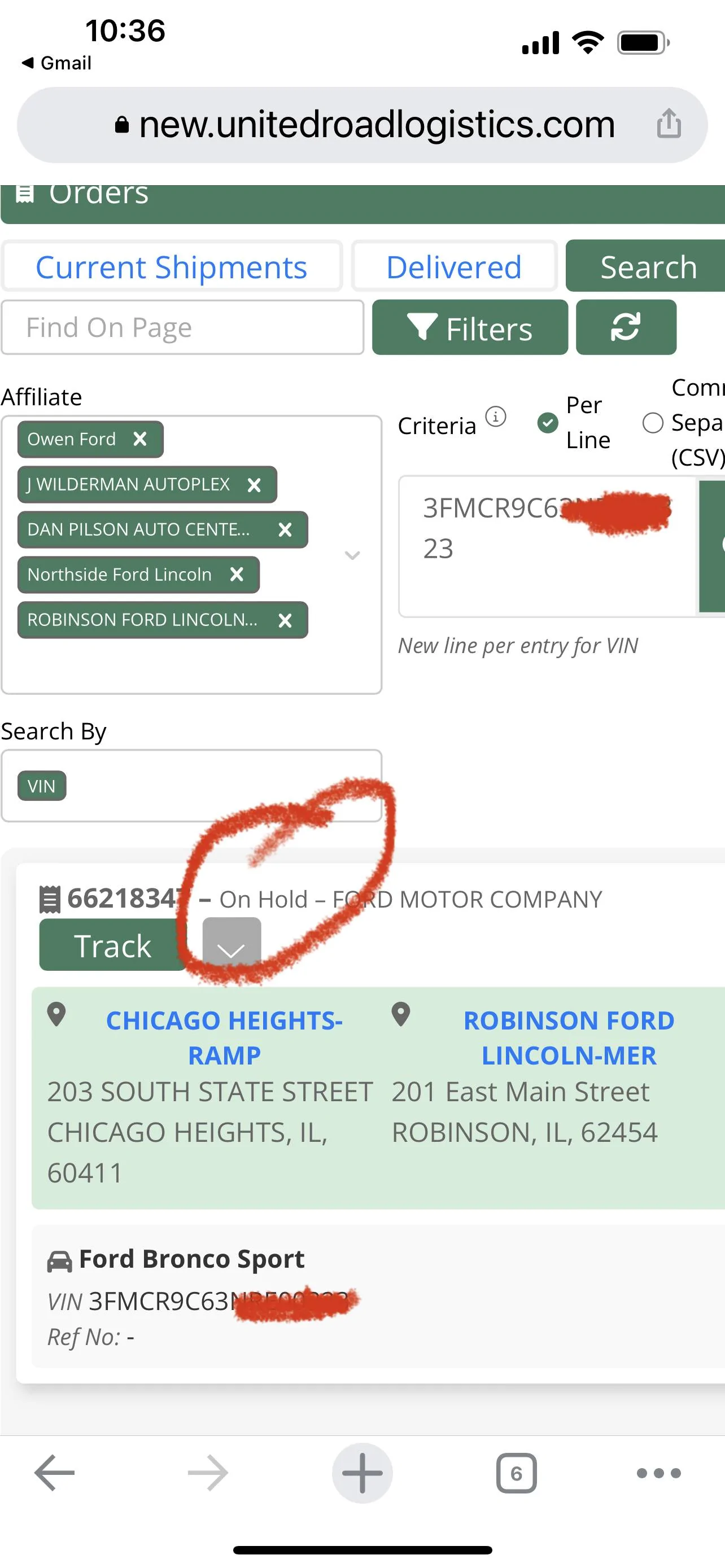Remove DAN PILSON AUTO CENTER chip
Image resolution: width=725 pixels, height=1568 pixels.
[284, 529]
